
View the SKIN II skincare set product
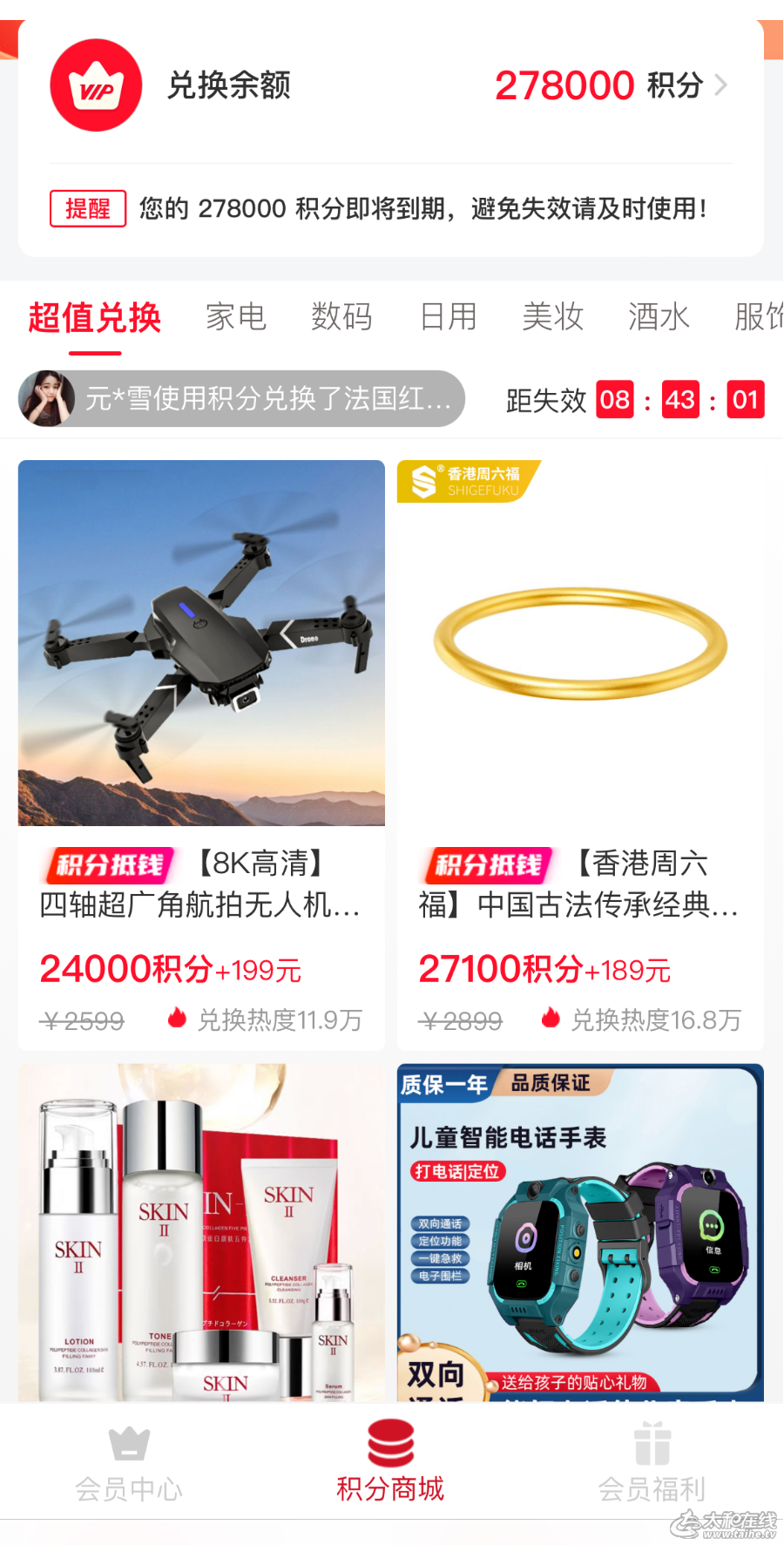pos(201,1233)
